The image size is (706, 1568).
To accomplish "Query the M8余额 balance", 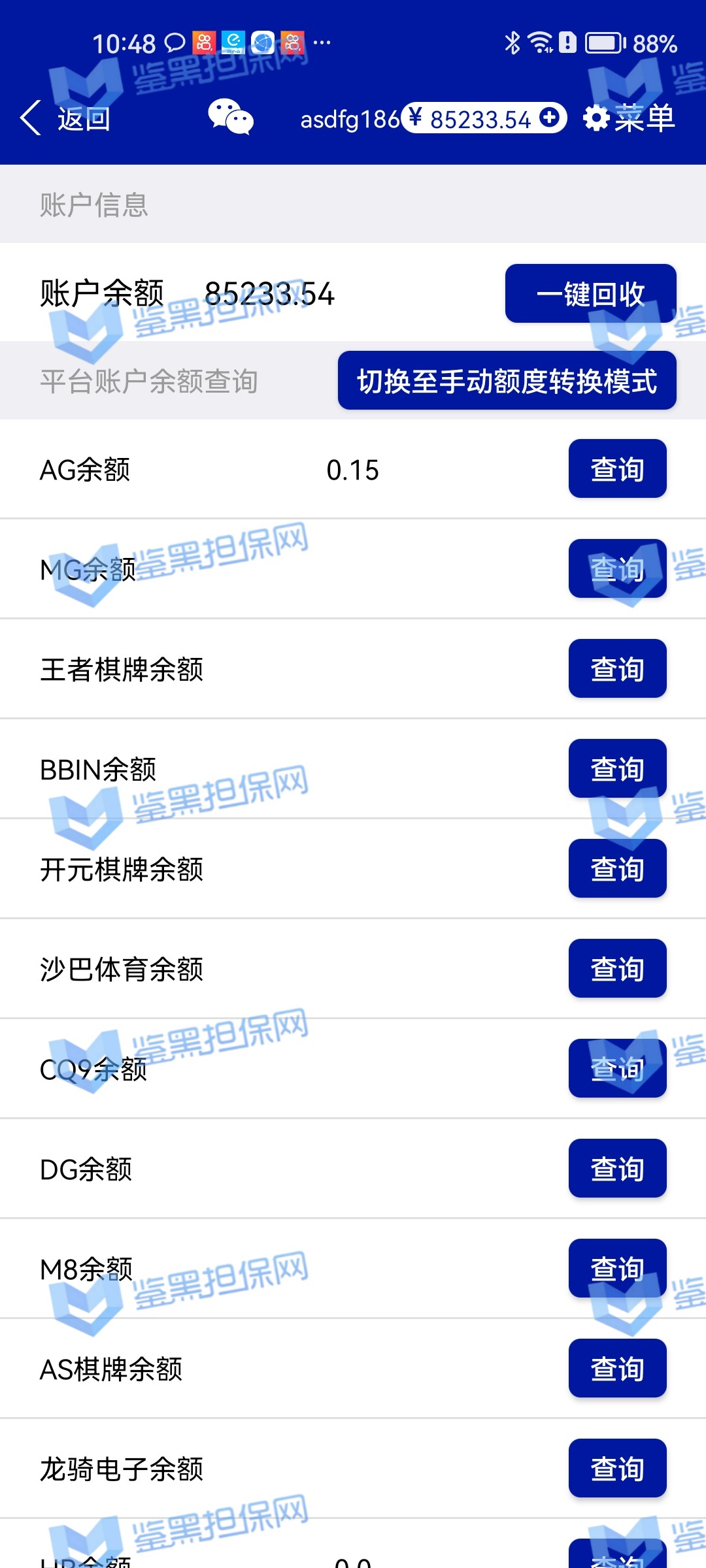I will (x=617, y=1268).
